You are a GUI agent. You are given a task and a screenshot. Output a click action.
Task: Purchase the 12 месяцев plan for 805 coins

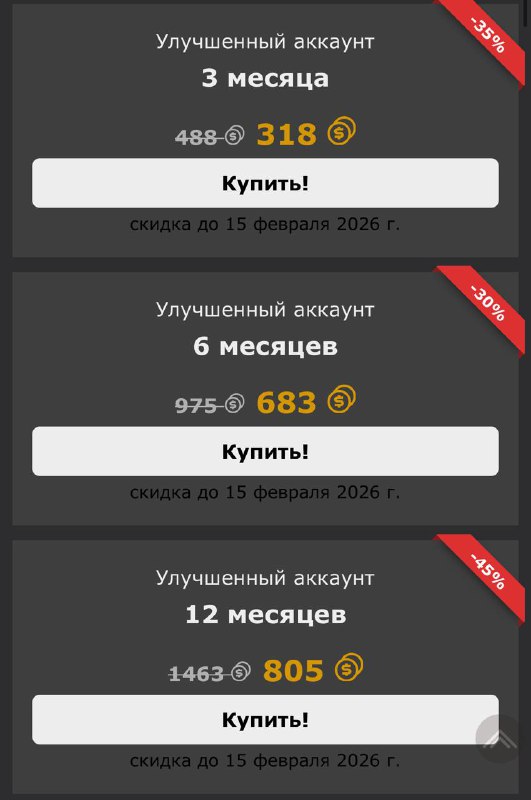pos(265,719)
